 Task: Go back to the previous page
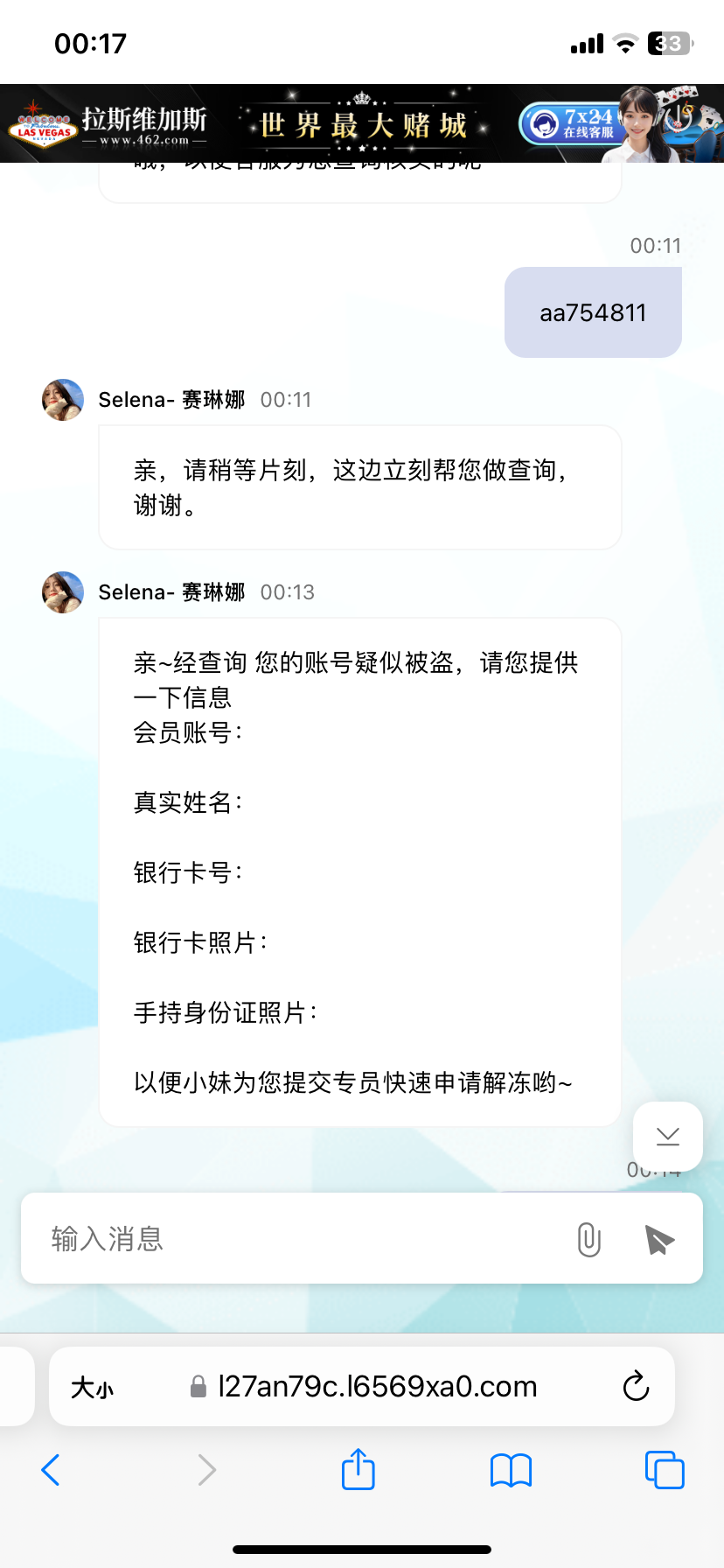click(51, 1470)
